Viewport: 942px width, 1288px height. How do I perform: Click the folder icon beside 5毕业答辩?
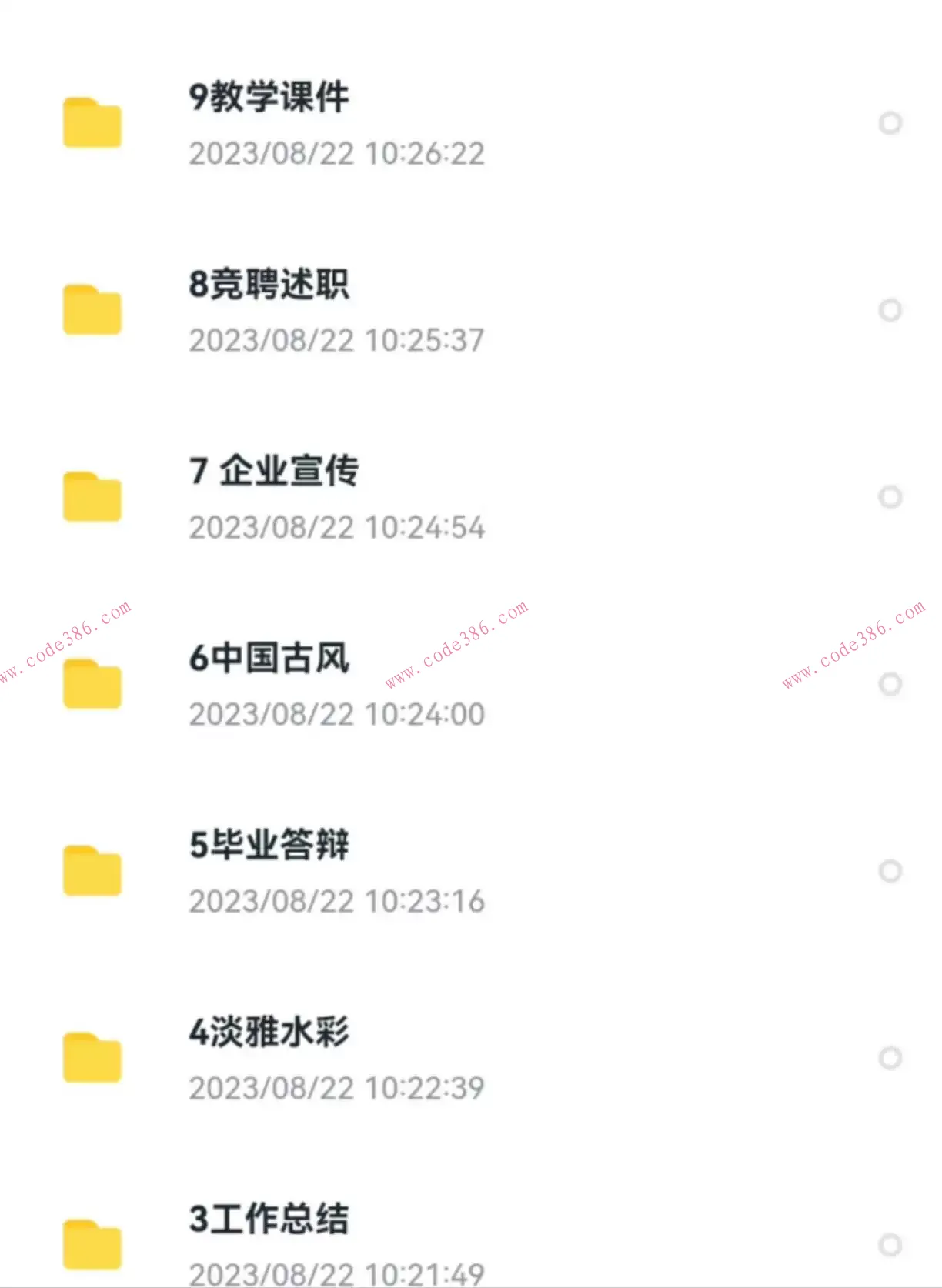92,872
